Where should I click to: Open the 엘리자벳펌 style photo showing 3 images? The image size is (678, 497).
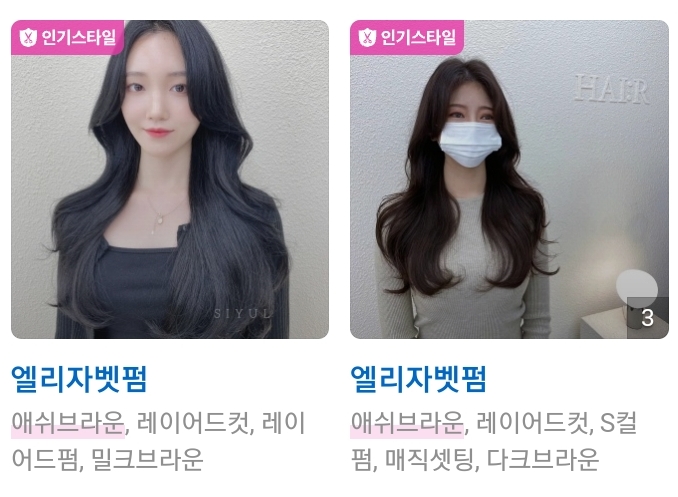tap(509, 180)
